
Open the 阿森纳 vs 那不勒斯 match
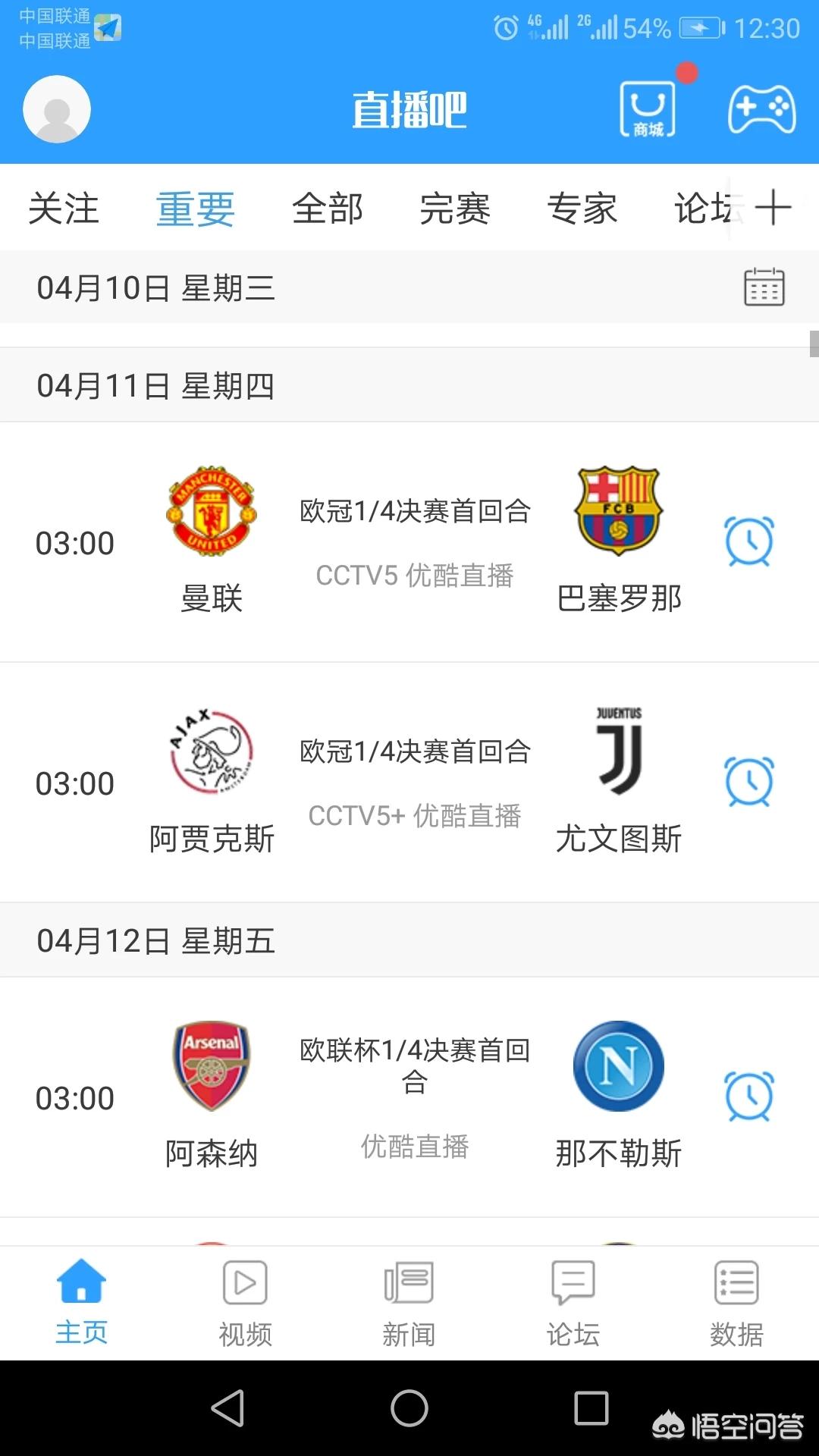(x=409, y=1097)
